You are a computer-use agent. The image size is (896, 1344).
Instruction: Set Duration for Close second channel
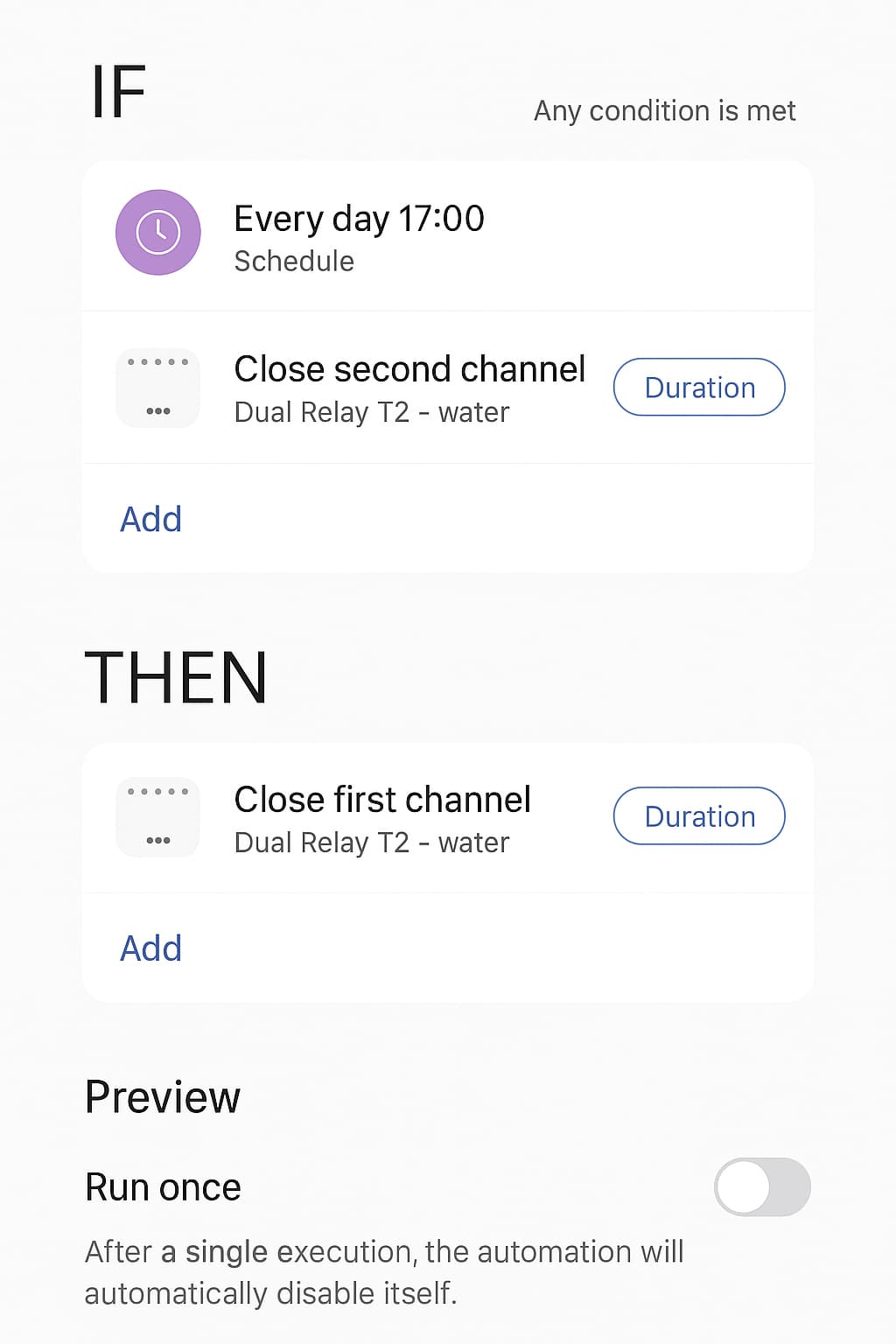coord(699,388)
